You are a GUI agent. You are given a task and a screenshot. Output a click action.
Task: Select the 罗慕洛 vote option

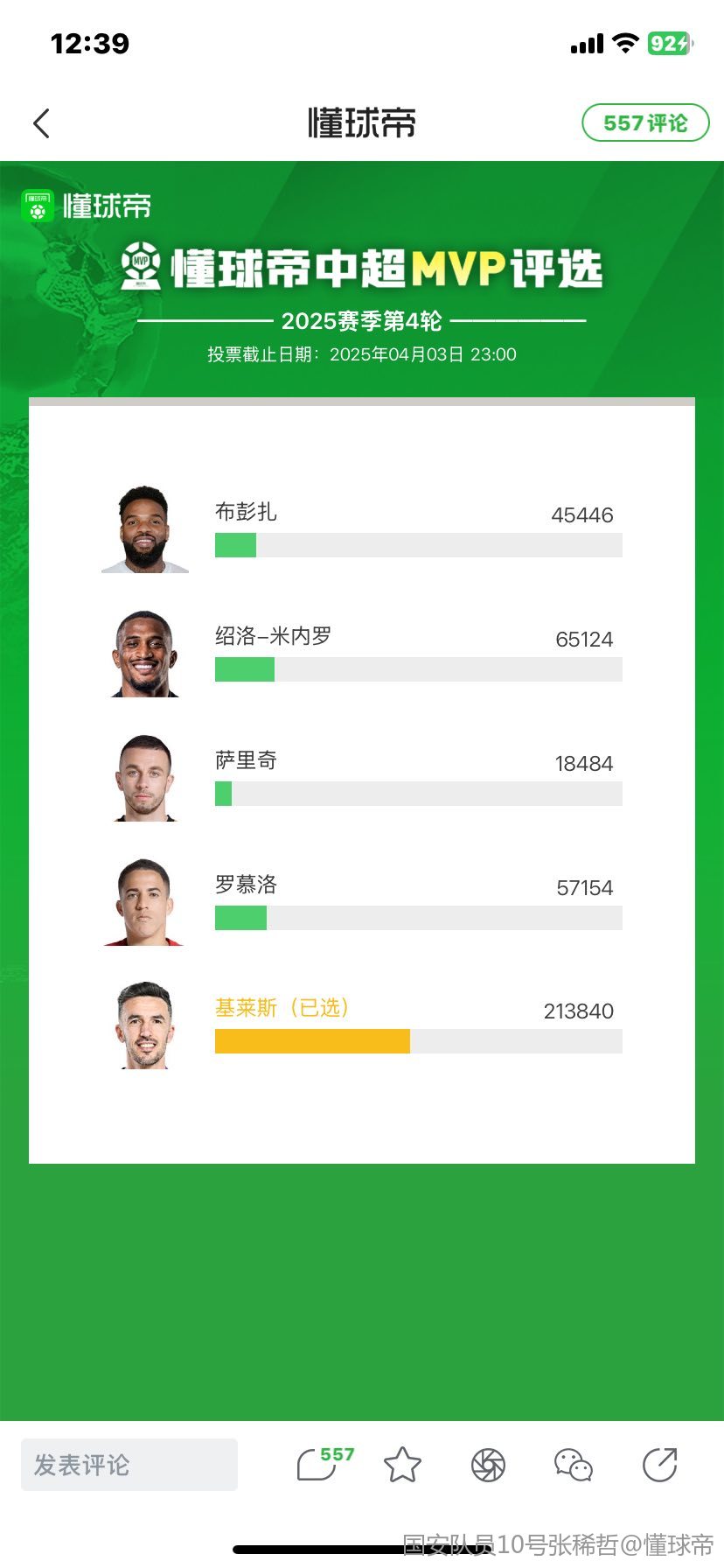(x=362, y=902)
